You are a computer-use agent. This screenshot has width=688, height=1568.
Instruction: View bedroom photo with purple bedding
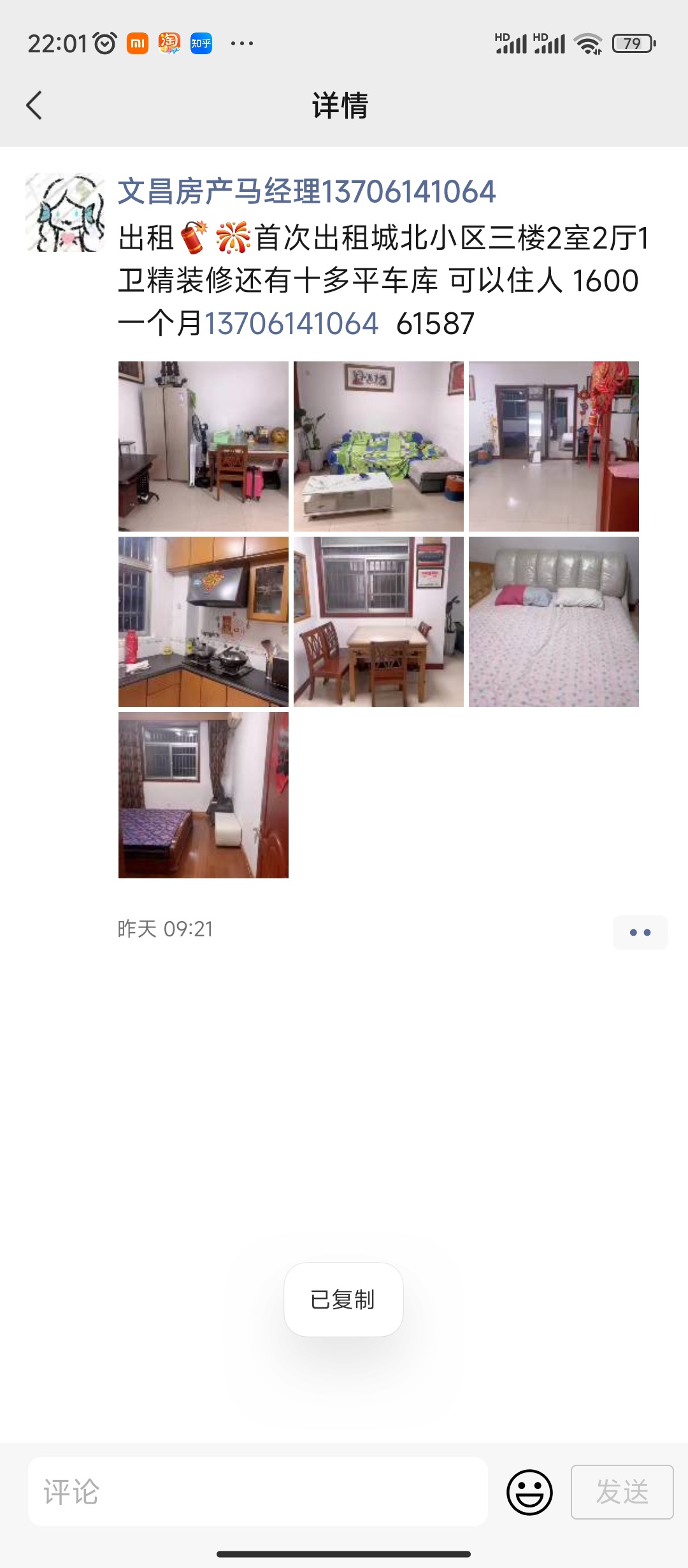tap(203, 795)
